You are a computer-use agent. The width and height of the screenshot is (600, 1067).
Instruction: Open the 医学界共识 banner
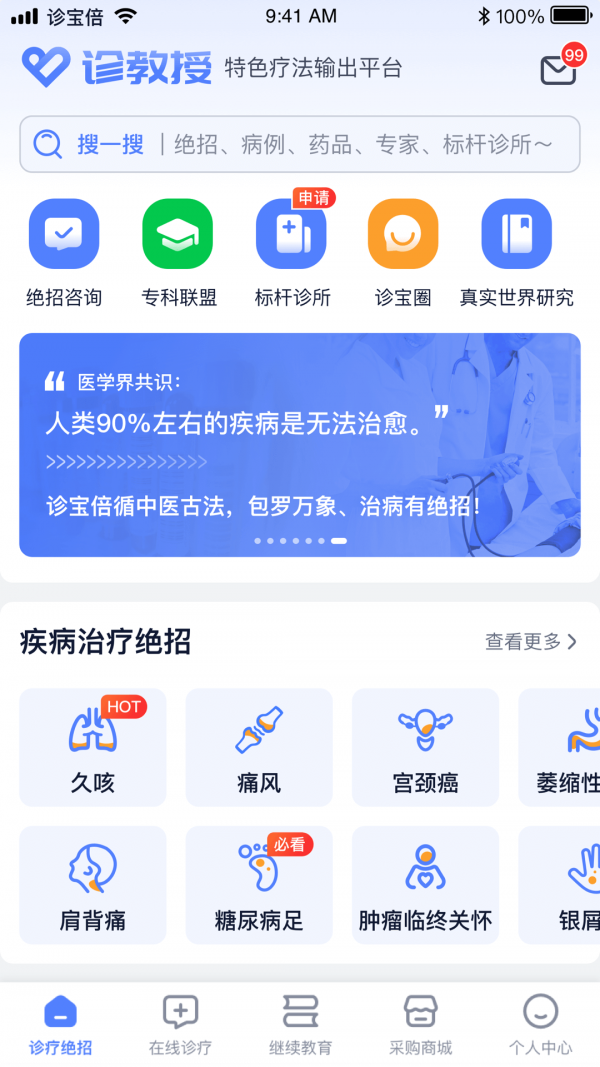(299, 445)
